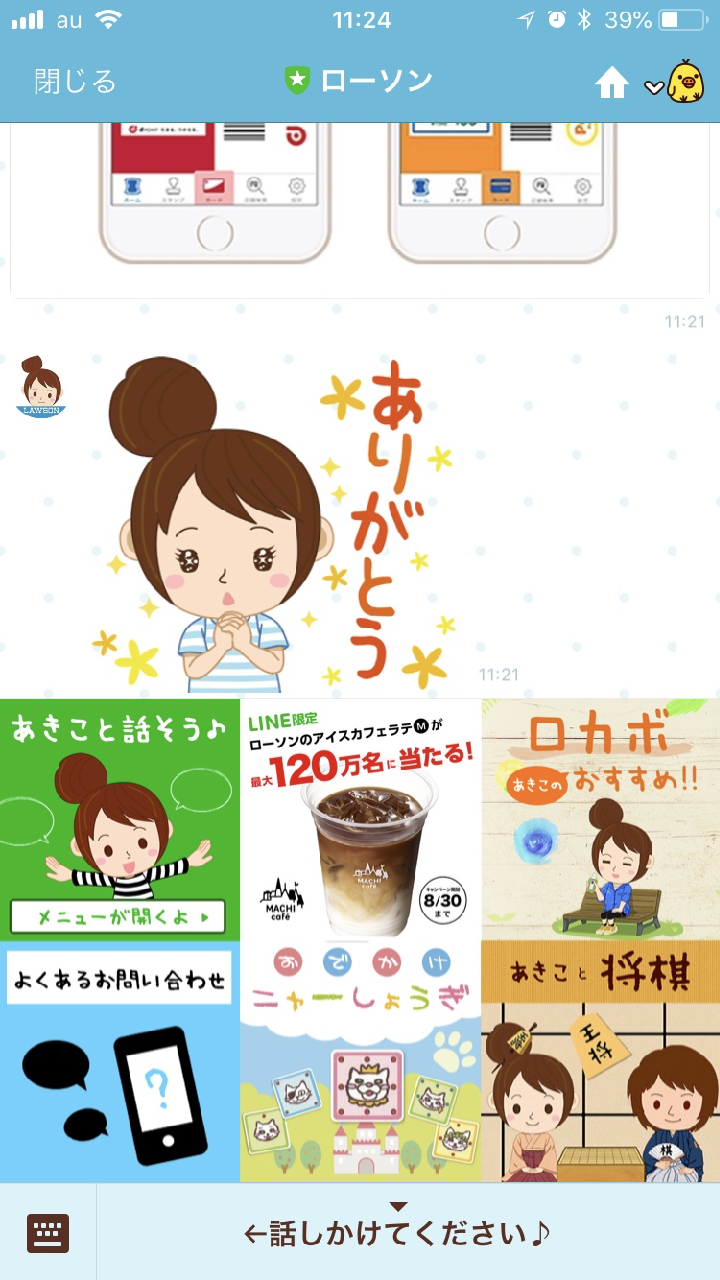Open the LINE限定 iced cafe latte campaign
This screenshot has height=1280, width=720.
coord(360,820)
